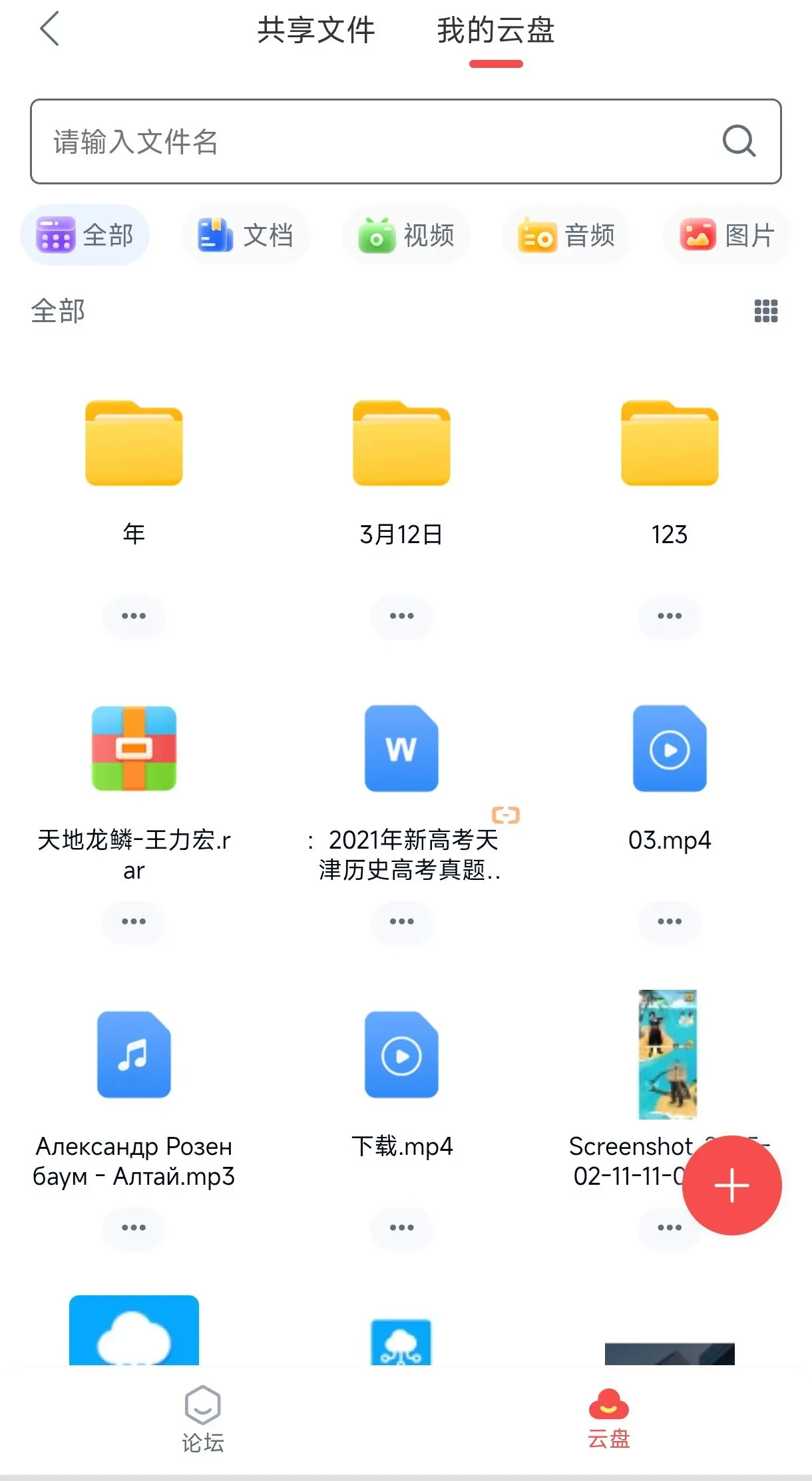812x1481 pixels.
Task: Switch to the 共享文件 tab
Action: click(316, 31)
